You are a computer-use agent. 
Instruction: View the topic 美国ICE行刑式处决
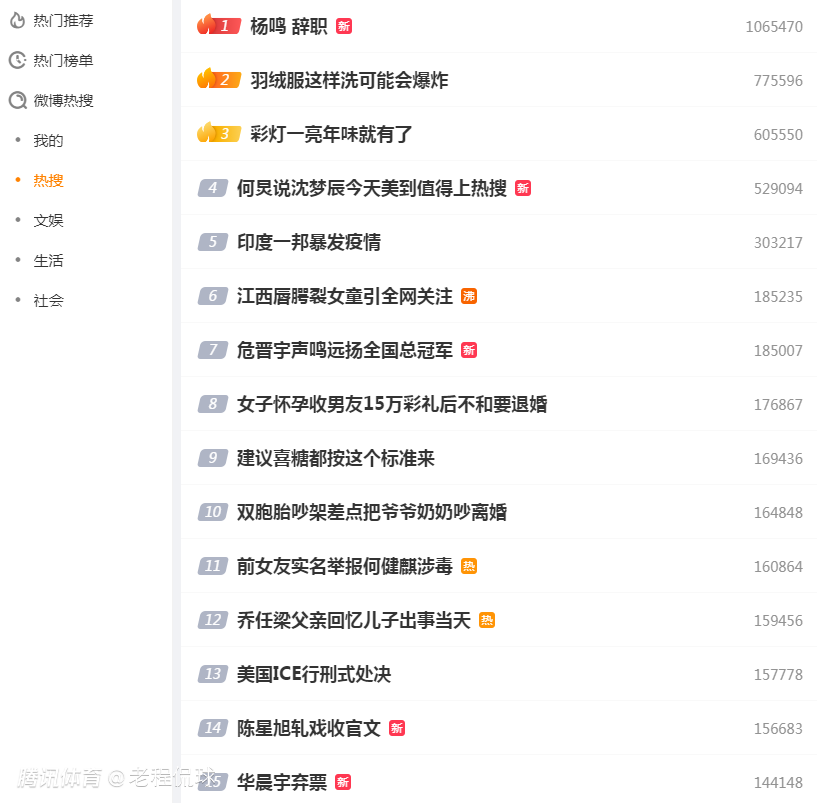click(313, 674)
